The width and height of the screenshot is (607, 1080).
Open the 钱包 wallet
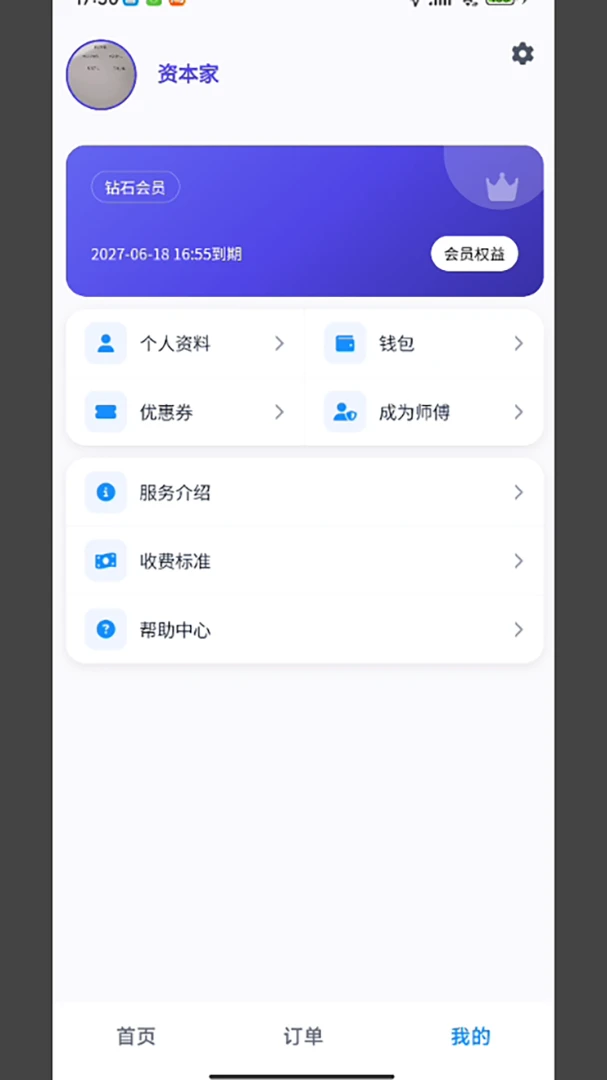424,343
